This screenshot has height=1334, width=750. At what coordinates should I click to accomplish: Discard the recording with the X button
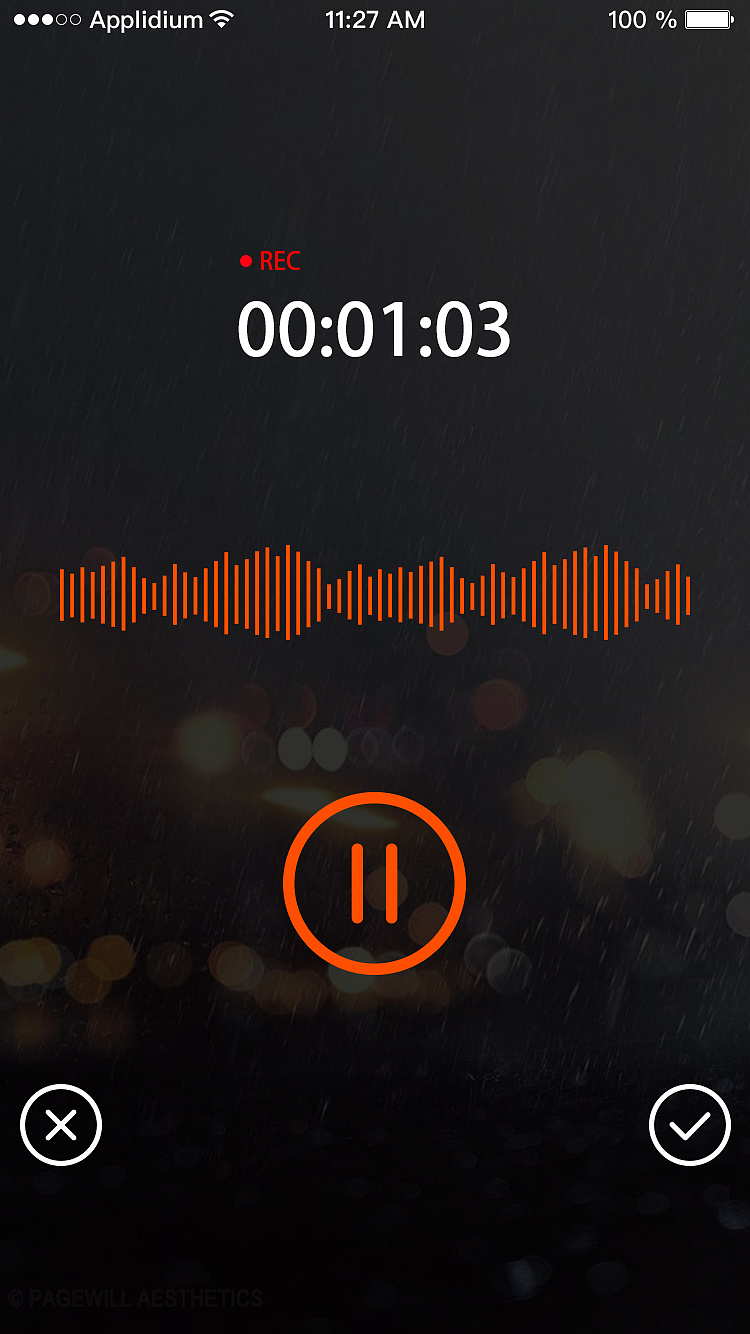click(x=61, y=1125)
